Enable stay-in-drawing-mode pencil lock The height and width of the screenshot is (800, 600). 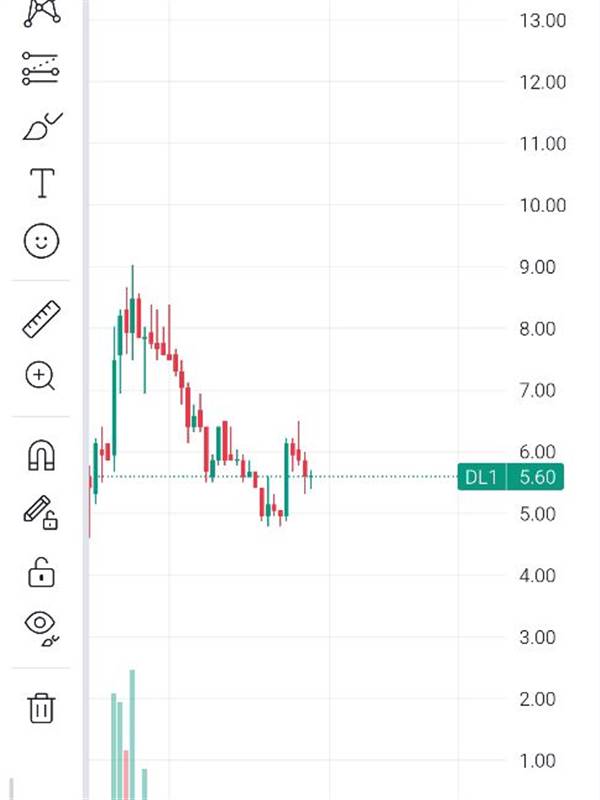41,513
